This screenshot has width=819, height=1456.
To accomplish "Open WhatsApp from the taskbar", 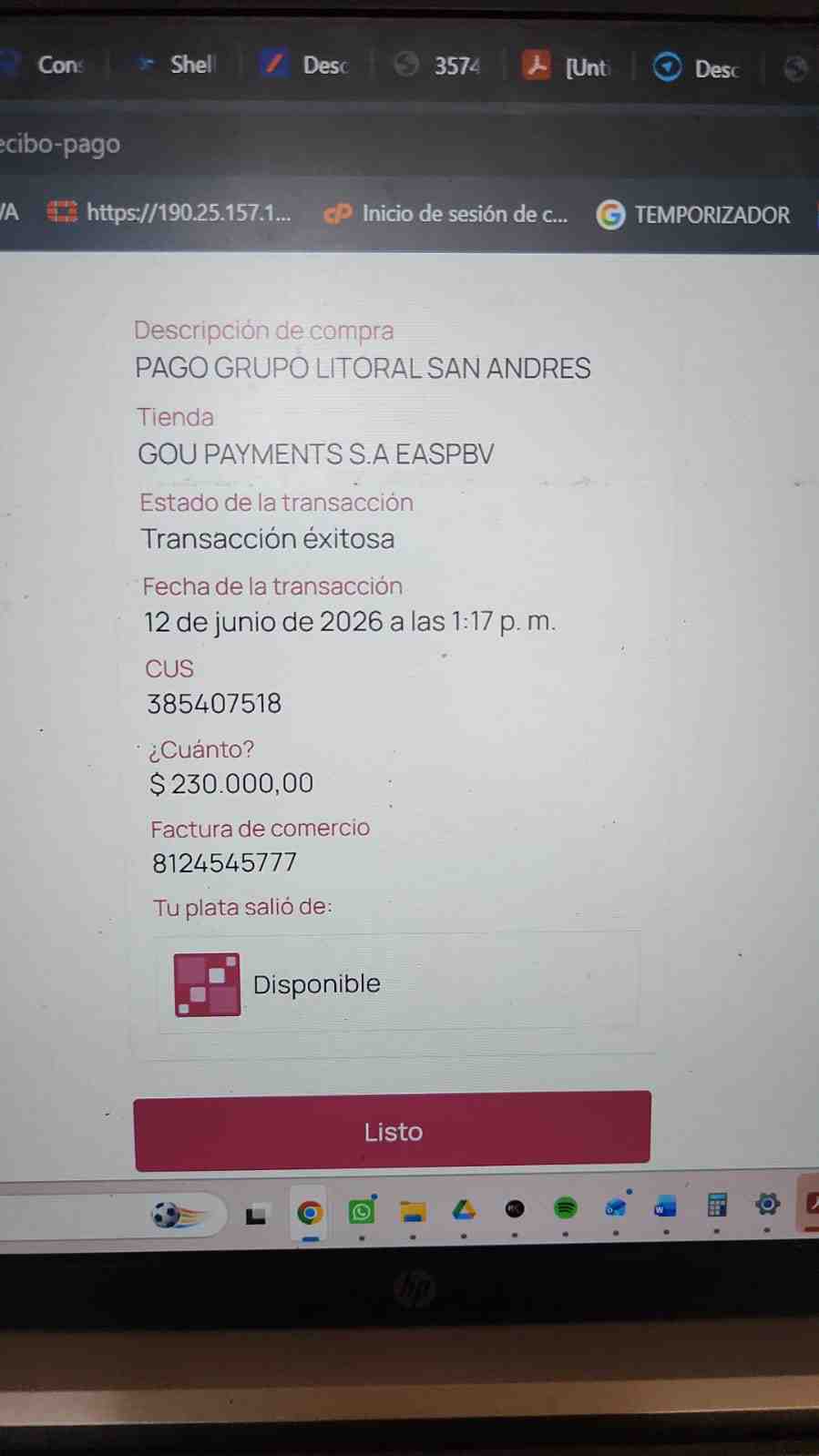I will (362, 1212).
